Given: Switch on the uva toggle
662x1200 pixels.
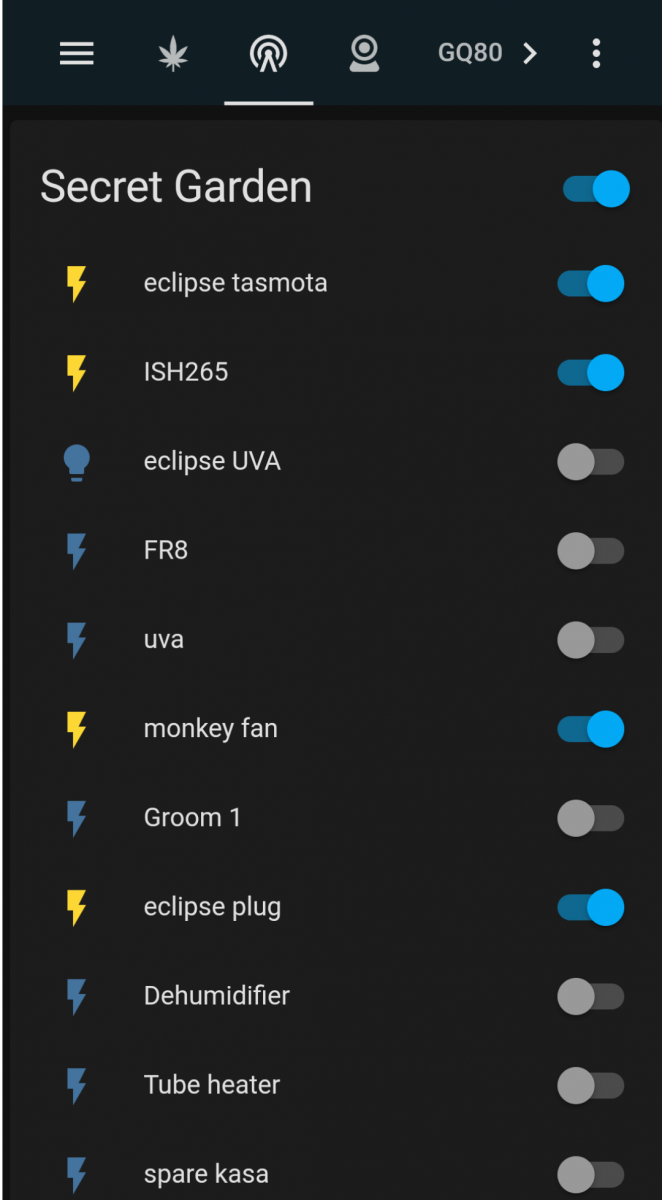Looking at the screenshot, I should (591, 640).
